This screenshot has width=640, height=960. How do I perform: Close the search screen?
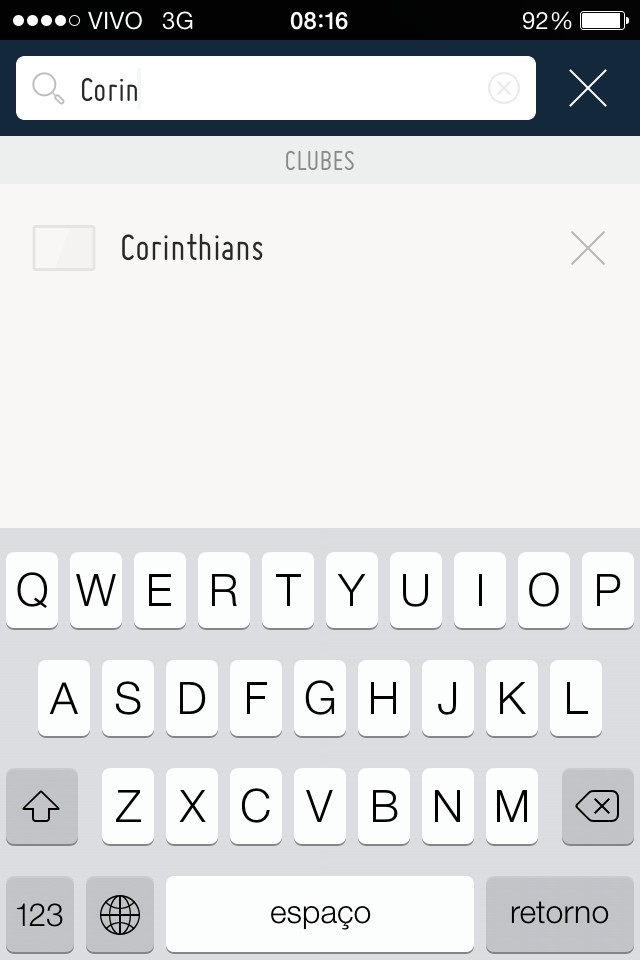tap(588, 89)
